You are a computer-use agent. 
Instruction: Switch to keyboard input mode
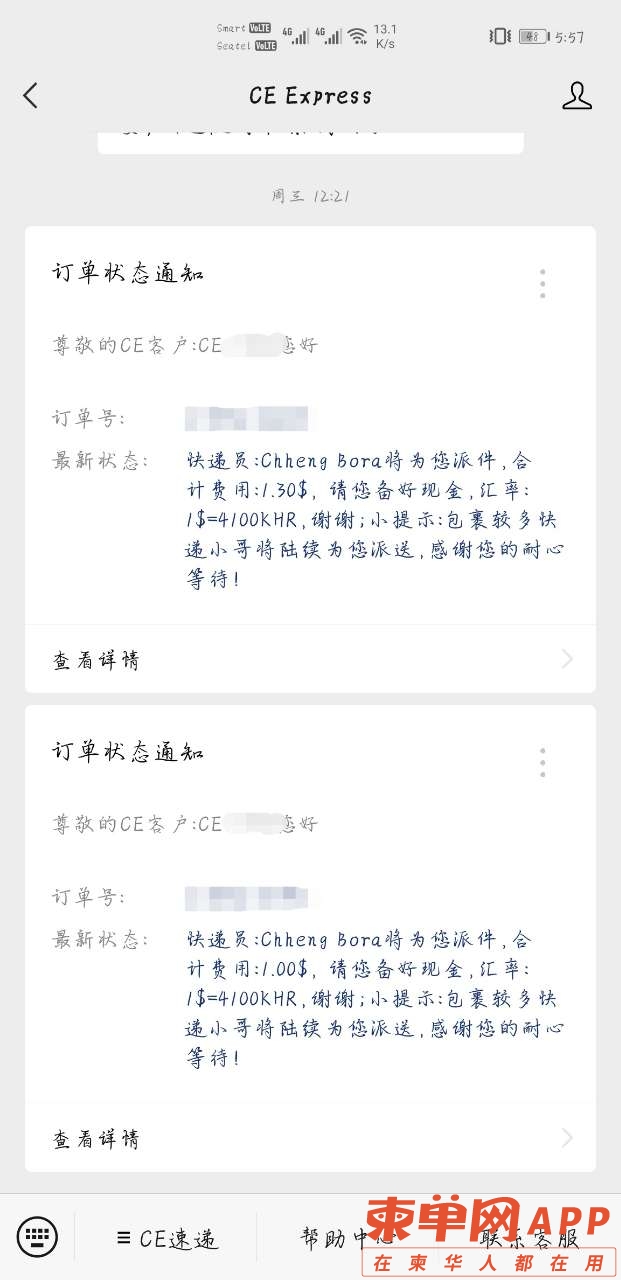point(38,1237)
